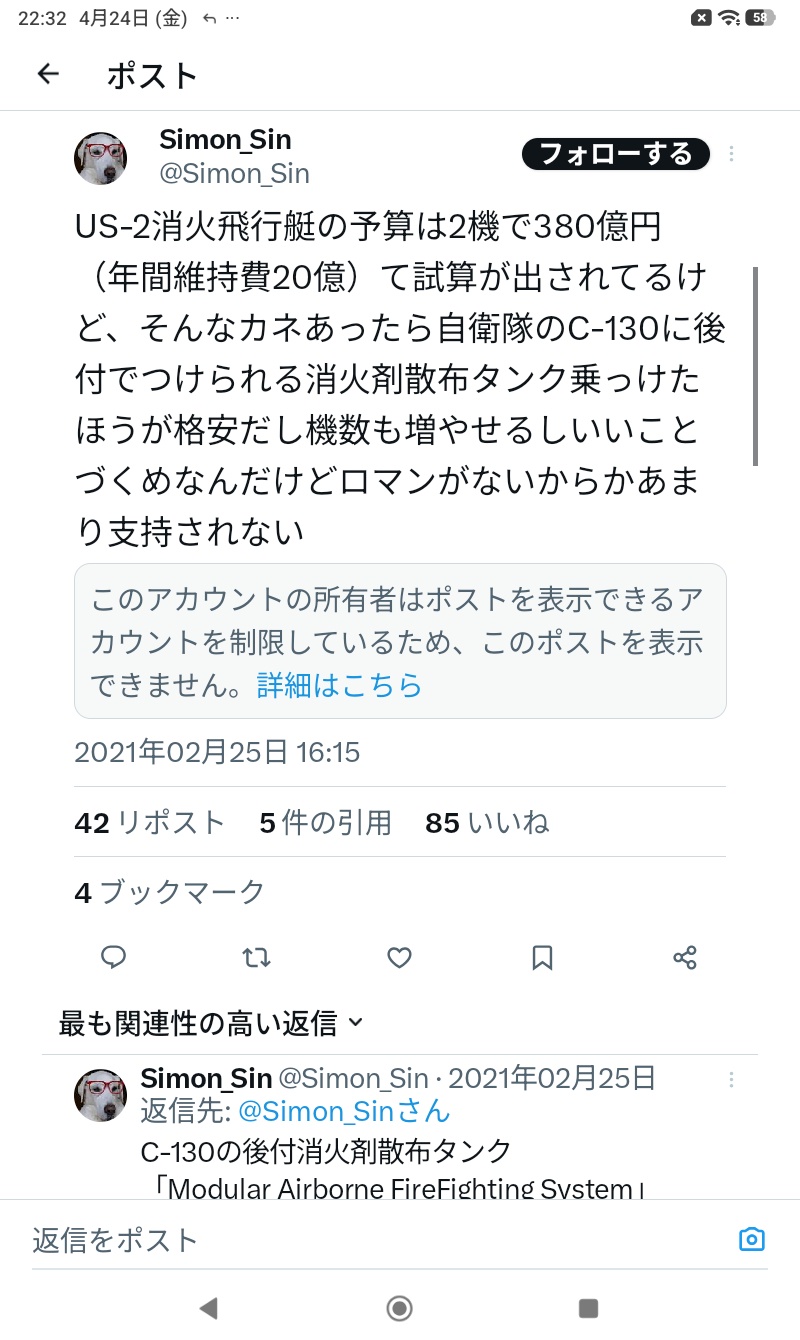This screenshot has height=1340, width=800.
Task: Repost this post
Action: point(257,958)
